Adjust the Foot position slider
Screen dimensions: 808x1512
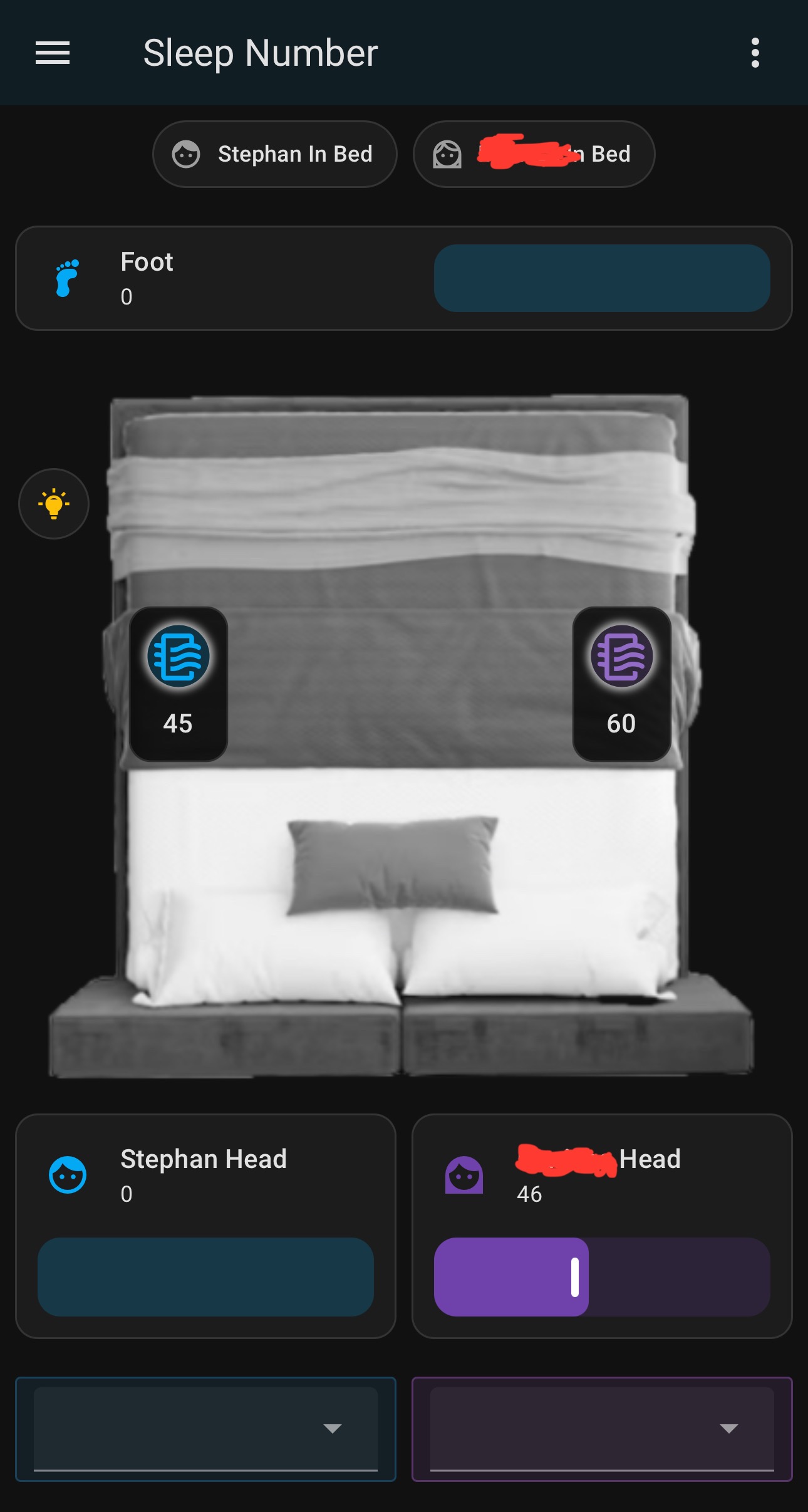(x=601, y=278)
